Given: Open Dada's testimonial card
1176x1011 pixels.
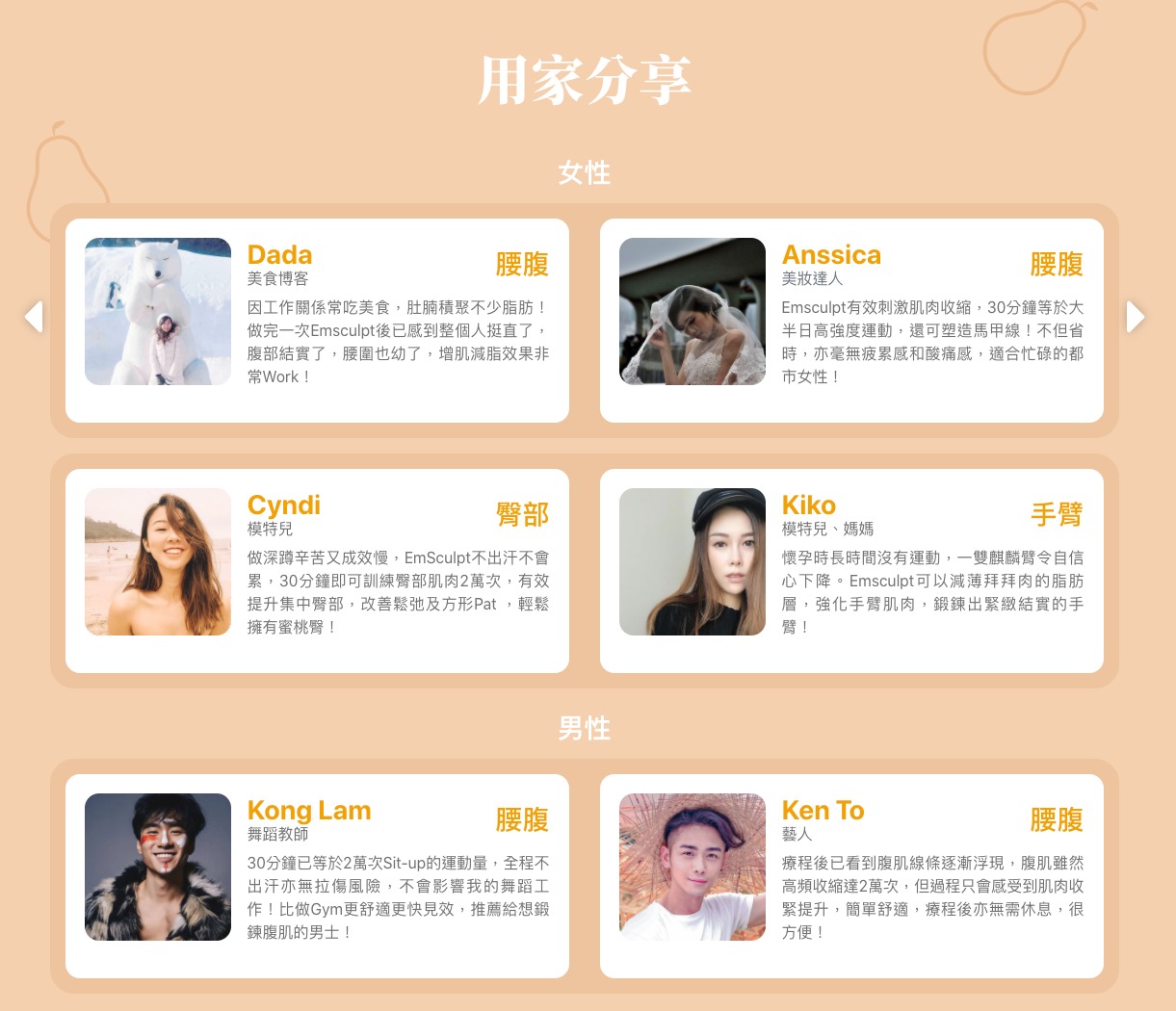Looking at the screenshot, I should 317,320.
